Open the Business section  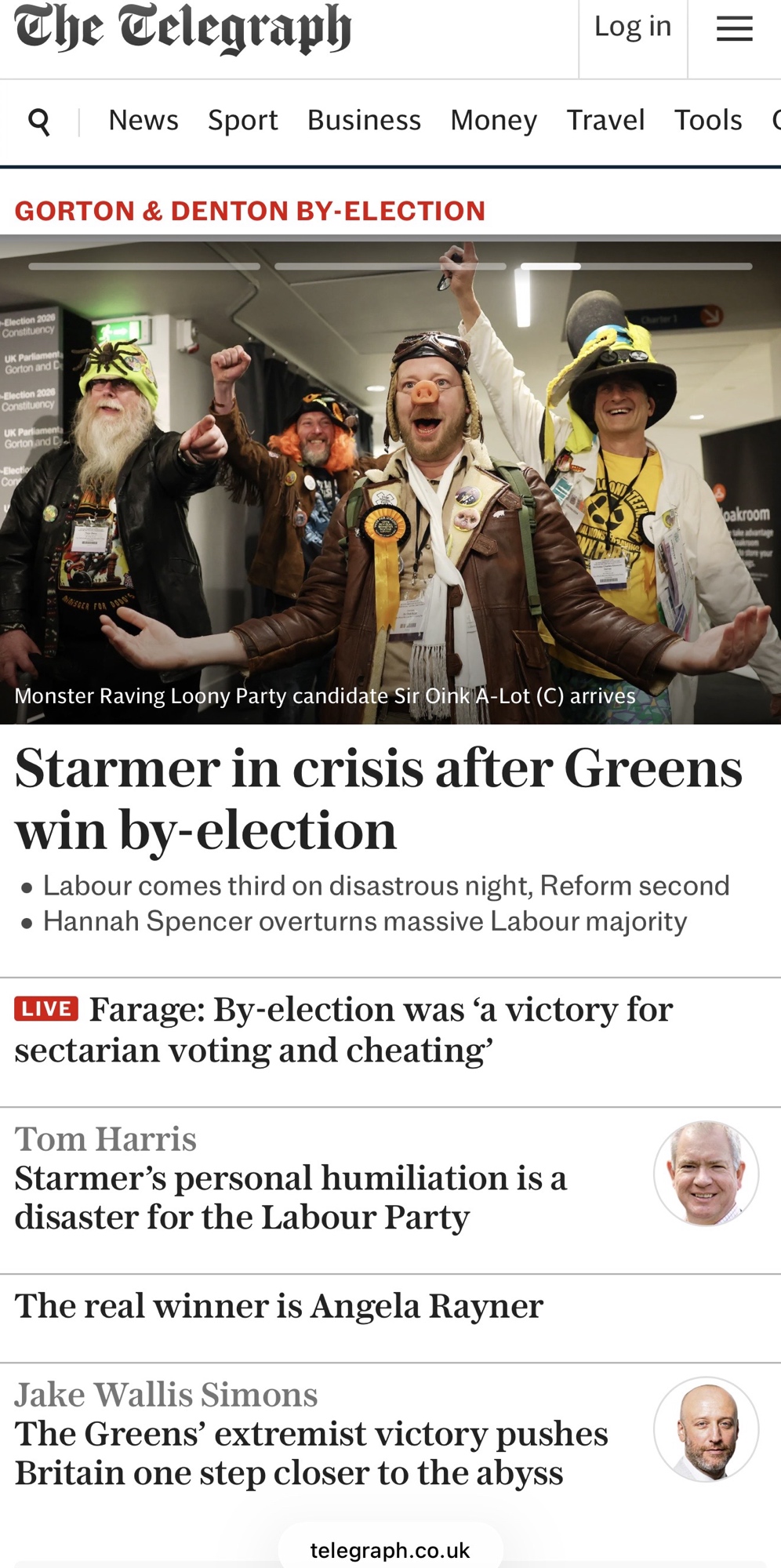(x=364, y=121)
